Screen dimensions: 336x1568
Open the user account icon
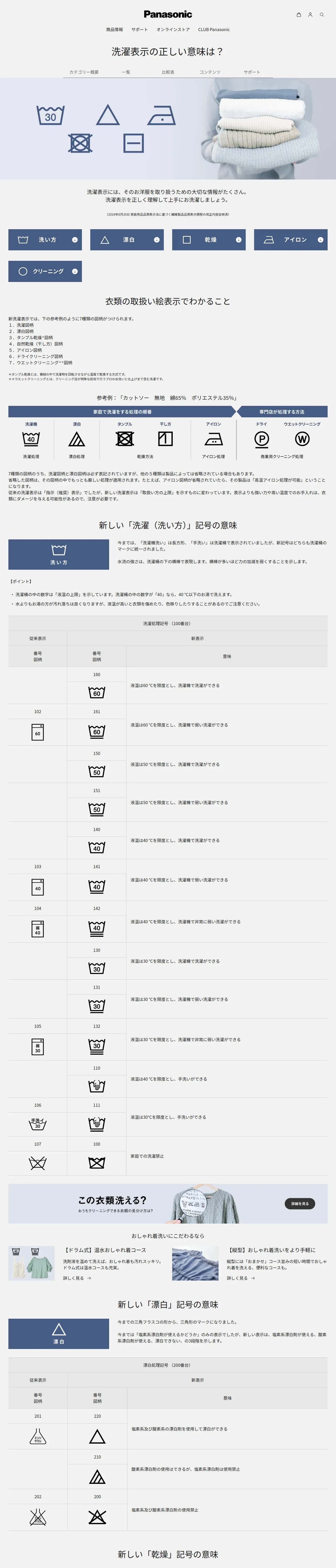pos(310,15)
